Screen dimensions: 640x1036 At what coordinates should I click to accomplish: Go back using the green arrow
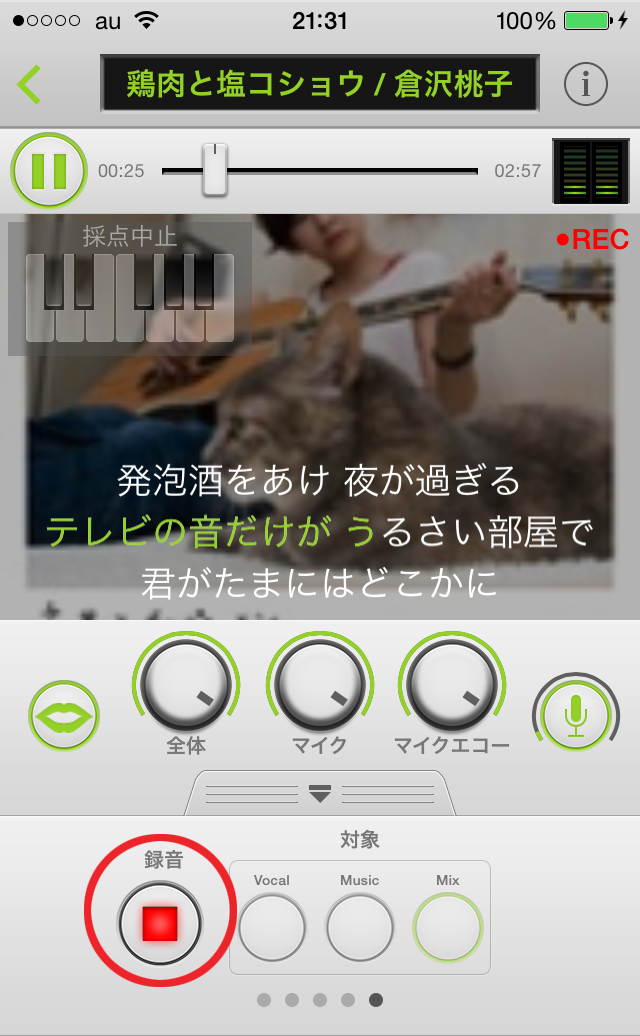click(30, 84)
